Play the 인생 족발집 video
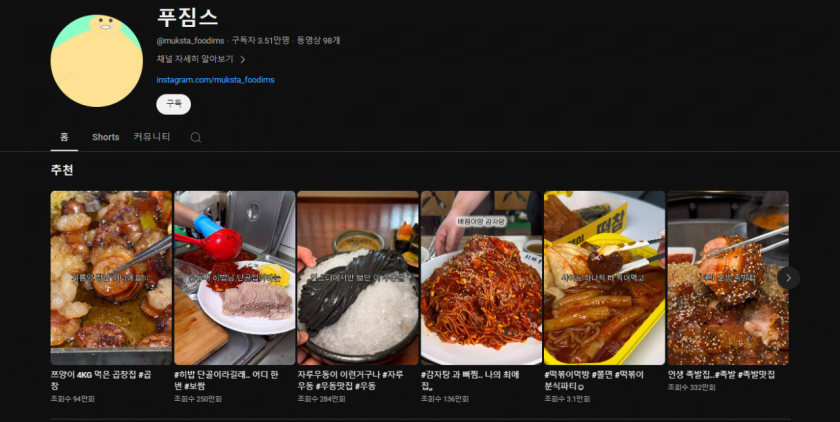This screenshot has width=840, height=422. [x=727, y=277]
